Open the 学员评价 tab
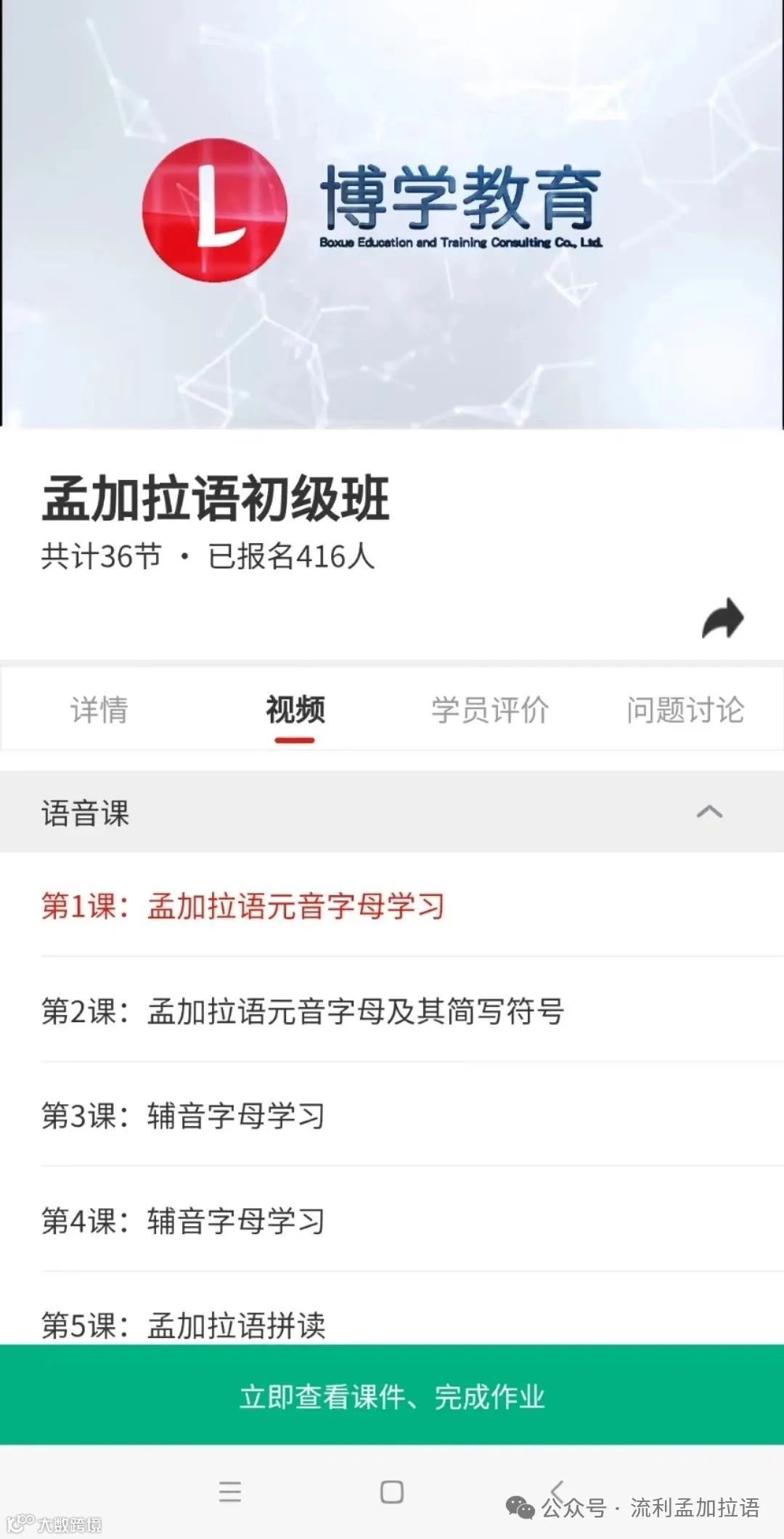Screen dimensions: 784x1539 [x=490, y=710]
